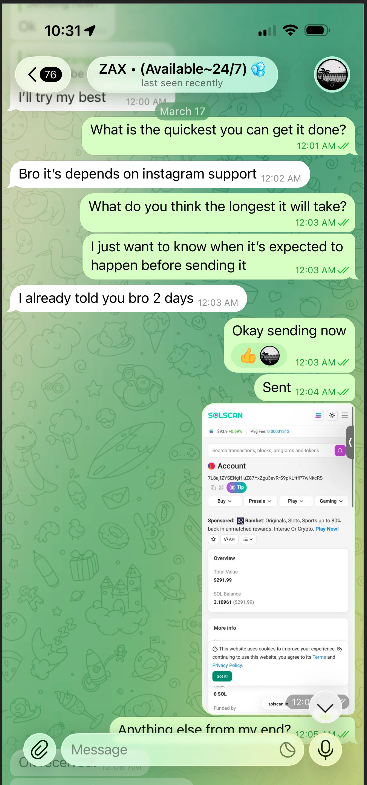The width and height of the screenshot is (367, 785).
Task: Record a voice message with microphone
Action: [325, 749]
